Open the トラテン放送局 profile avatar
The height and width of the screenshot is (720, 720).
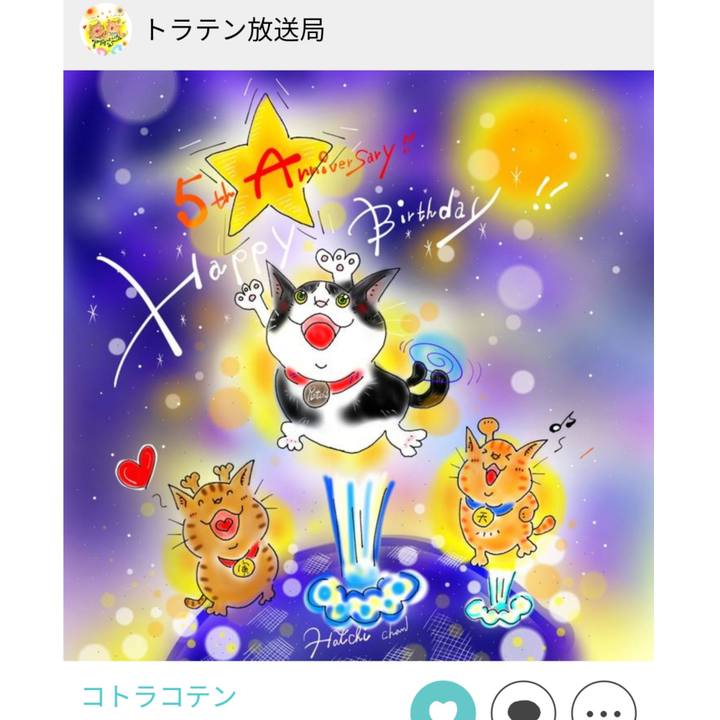point(106,29)
